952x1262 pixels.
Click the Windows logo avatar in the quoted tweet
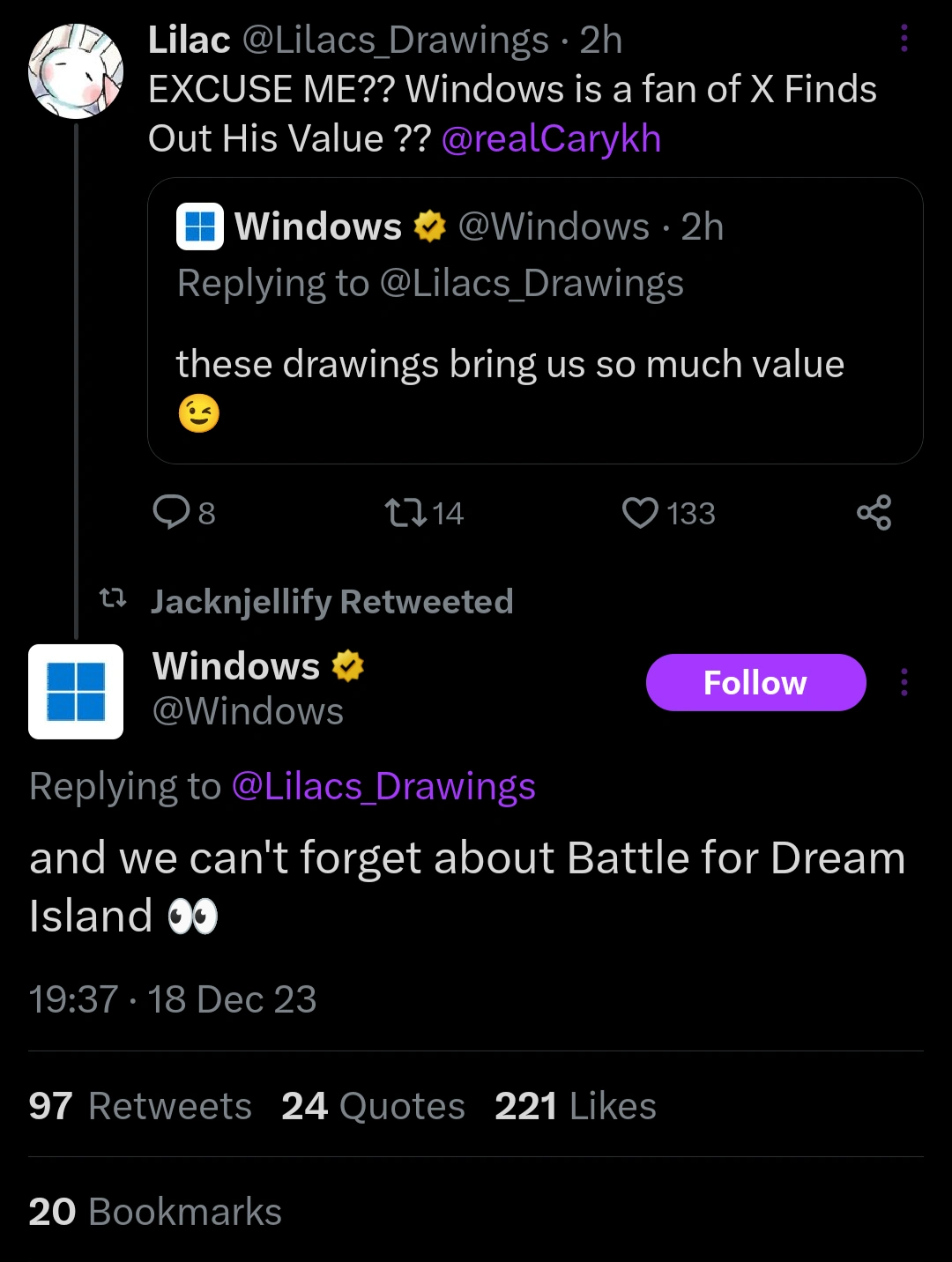[199, 226]
